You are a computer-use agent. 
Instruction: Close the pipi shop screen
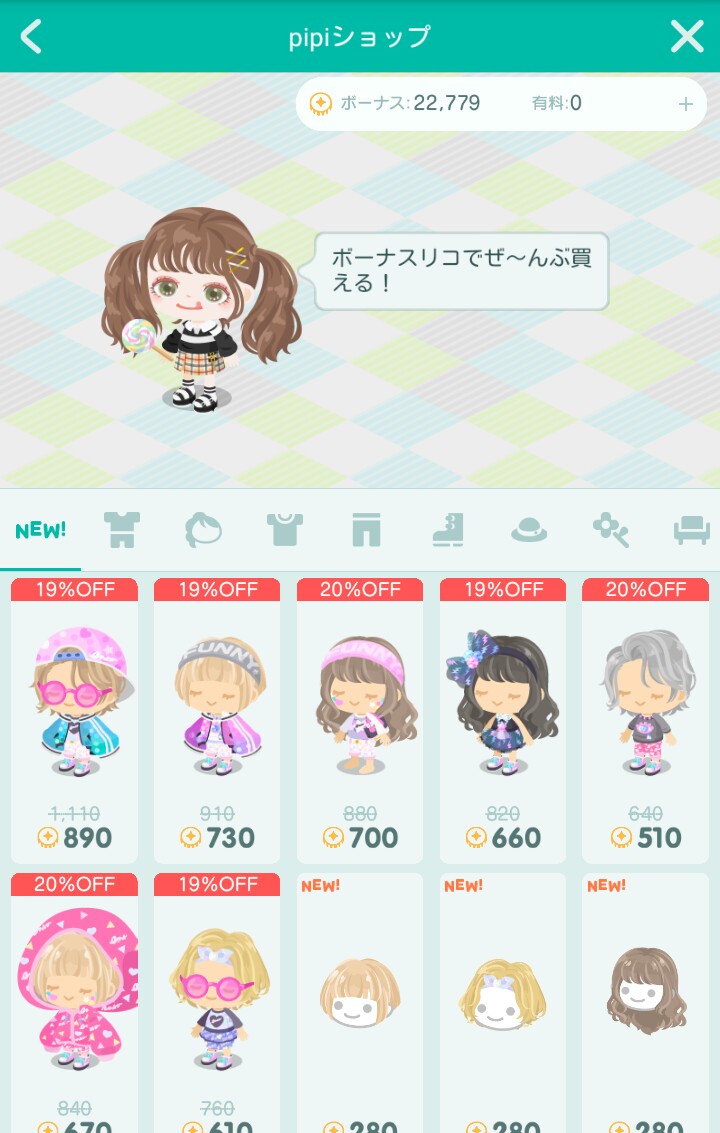(687, 37)
